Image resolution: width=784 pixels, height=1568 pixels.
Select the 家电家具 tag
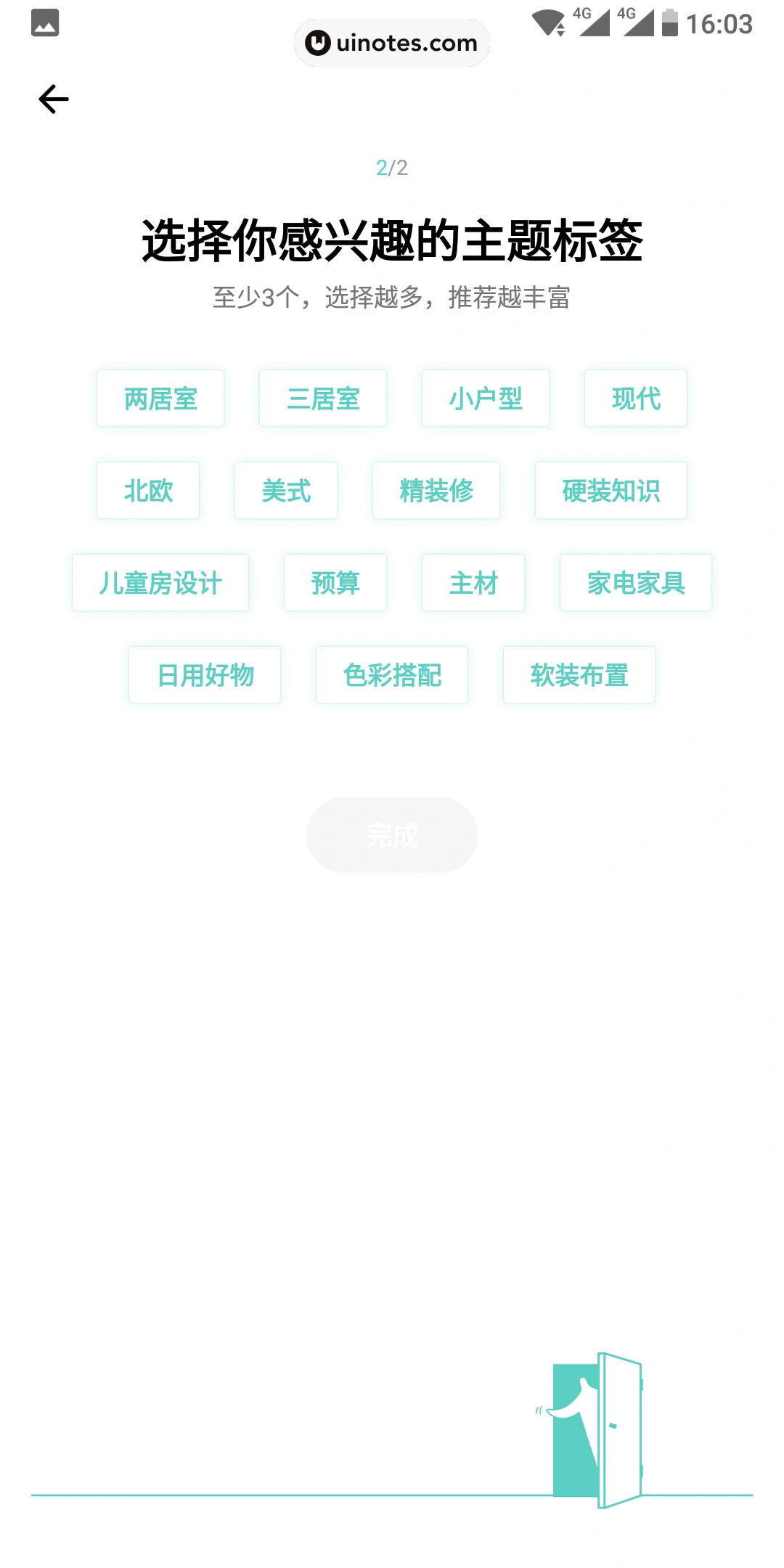635,582
